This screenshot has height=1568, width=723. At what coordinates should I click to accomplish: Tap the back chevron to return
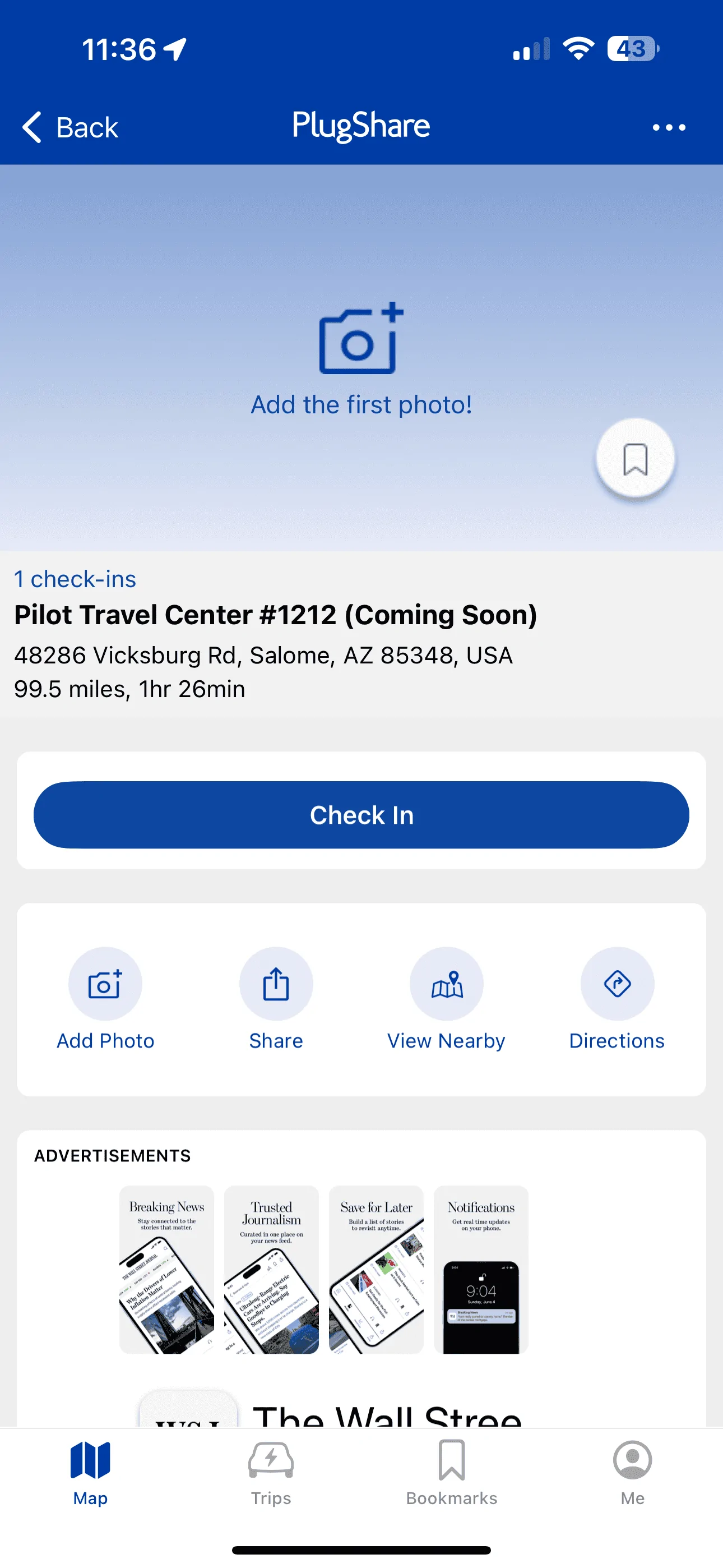pyautogui.click(x=31, y=127)
